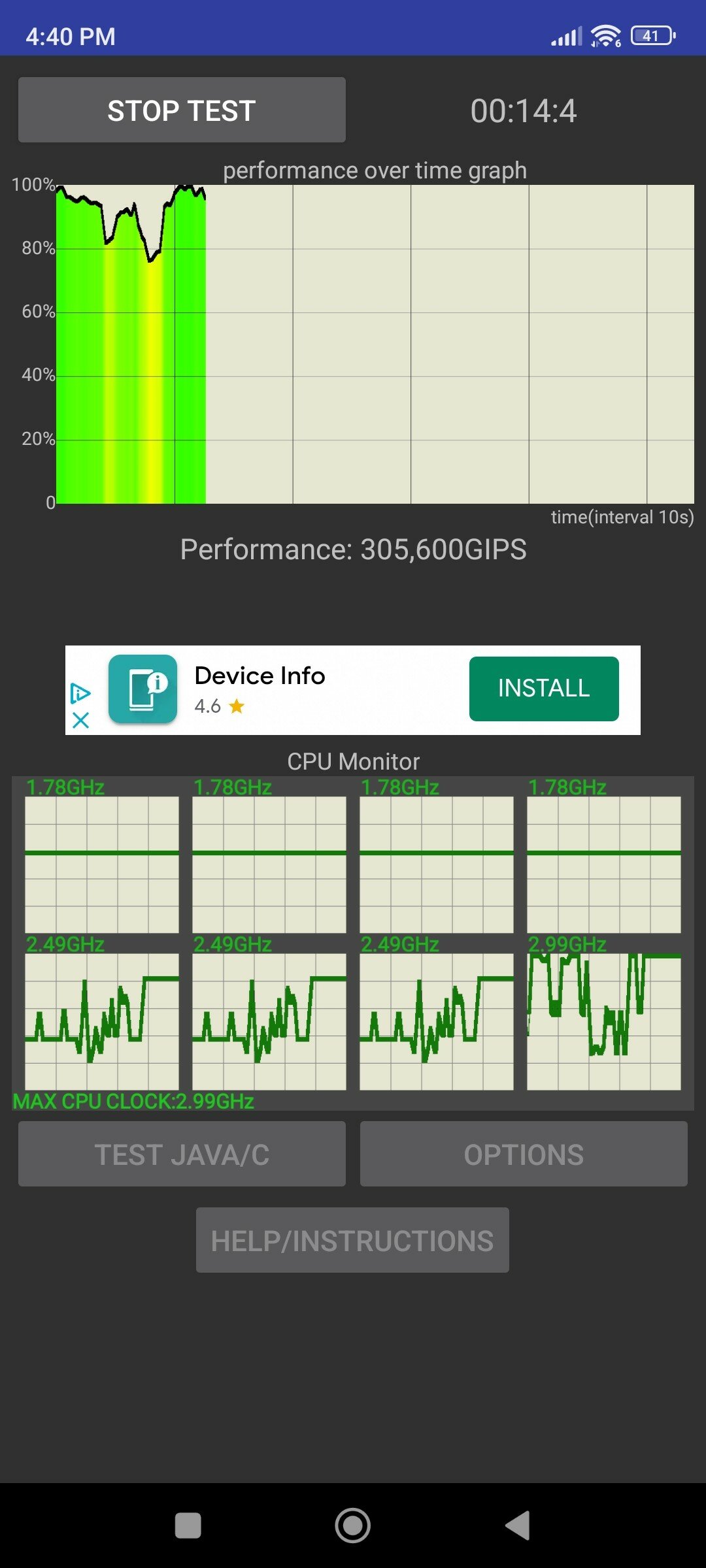The image size is (706, 1568).
Task: Stop the running throttling test
Action: tap(182, 110)
